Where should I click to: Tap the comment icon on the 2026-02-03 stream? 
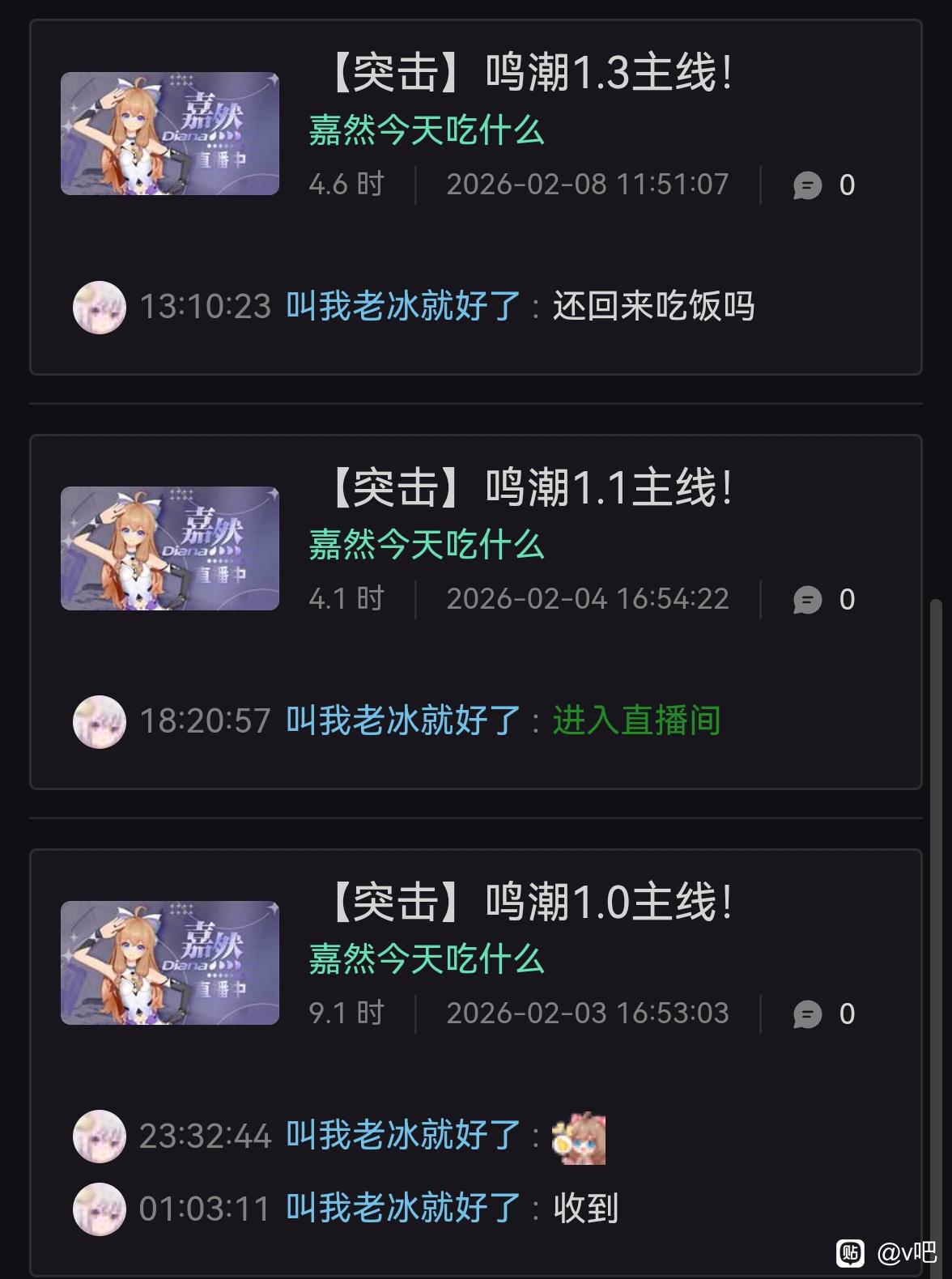(807, 1014)
